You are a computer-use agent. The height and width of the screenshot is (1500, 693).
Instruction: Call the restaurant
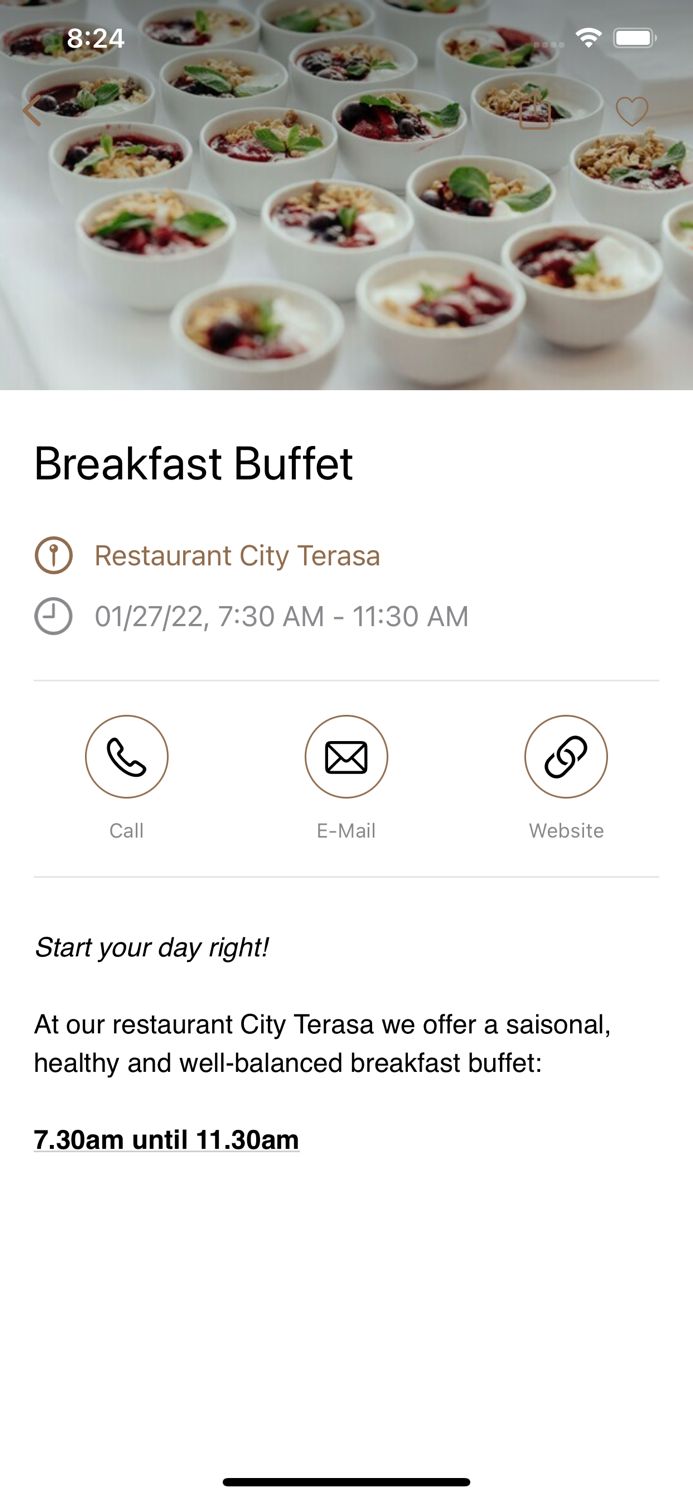(127, 757)
